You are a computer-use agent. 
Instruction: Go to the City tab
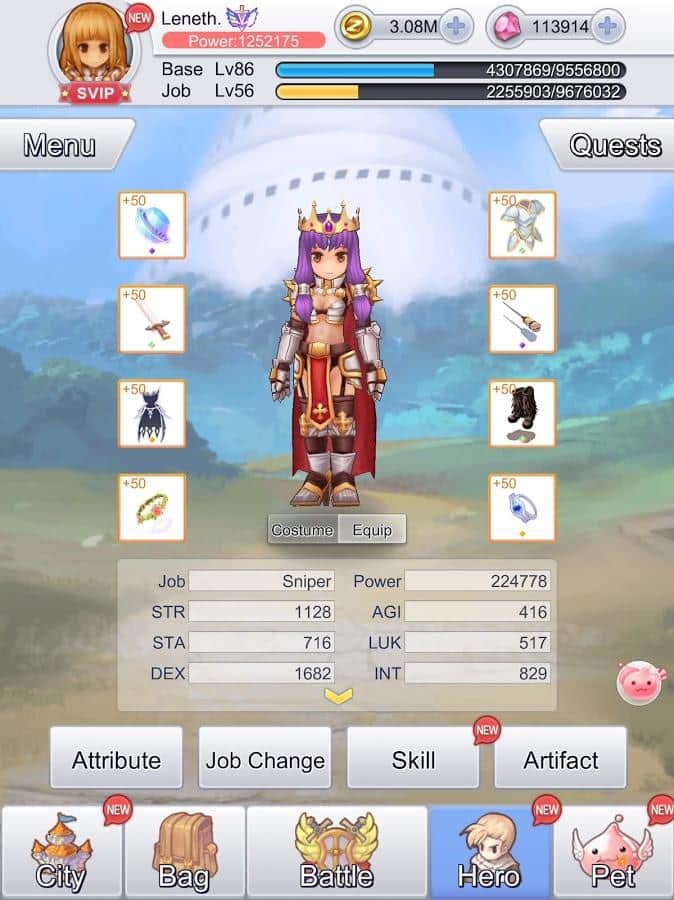[x=61, y=855]
